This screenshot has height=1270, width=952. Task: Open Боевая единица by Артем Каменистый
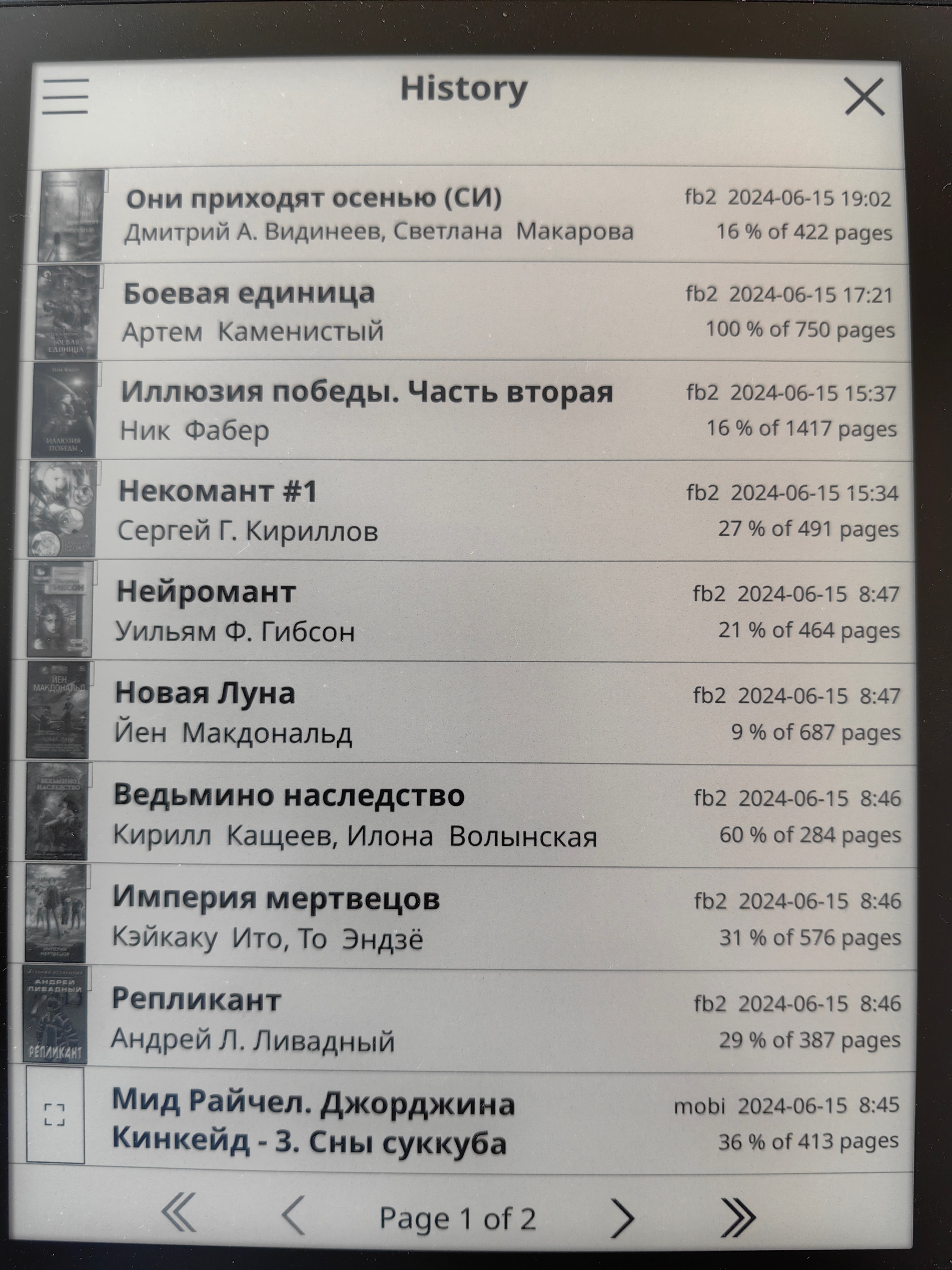point(249,294)
